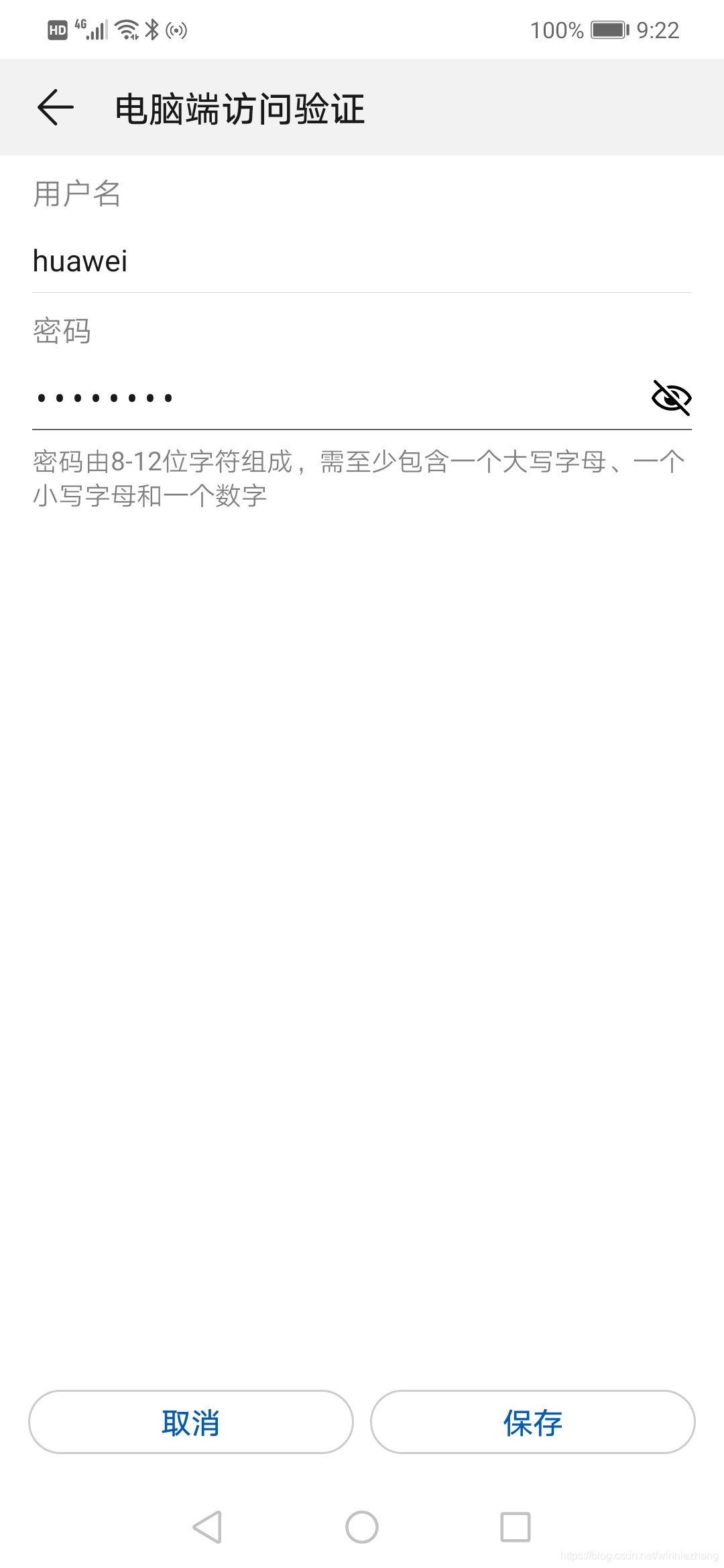Open recent apps from the navigation bar
The image size is (724, 1568).
[516, 1527]
